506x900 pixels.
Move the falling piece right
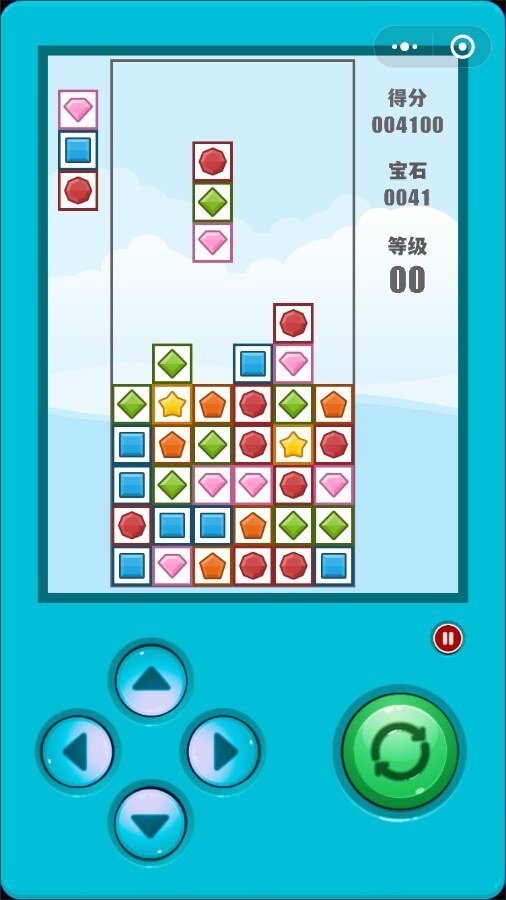point(224,751)
